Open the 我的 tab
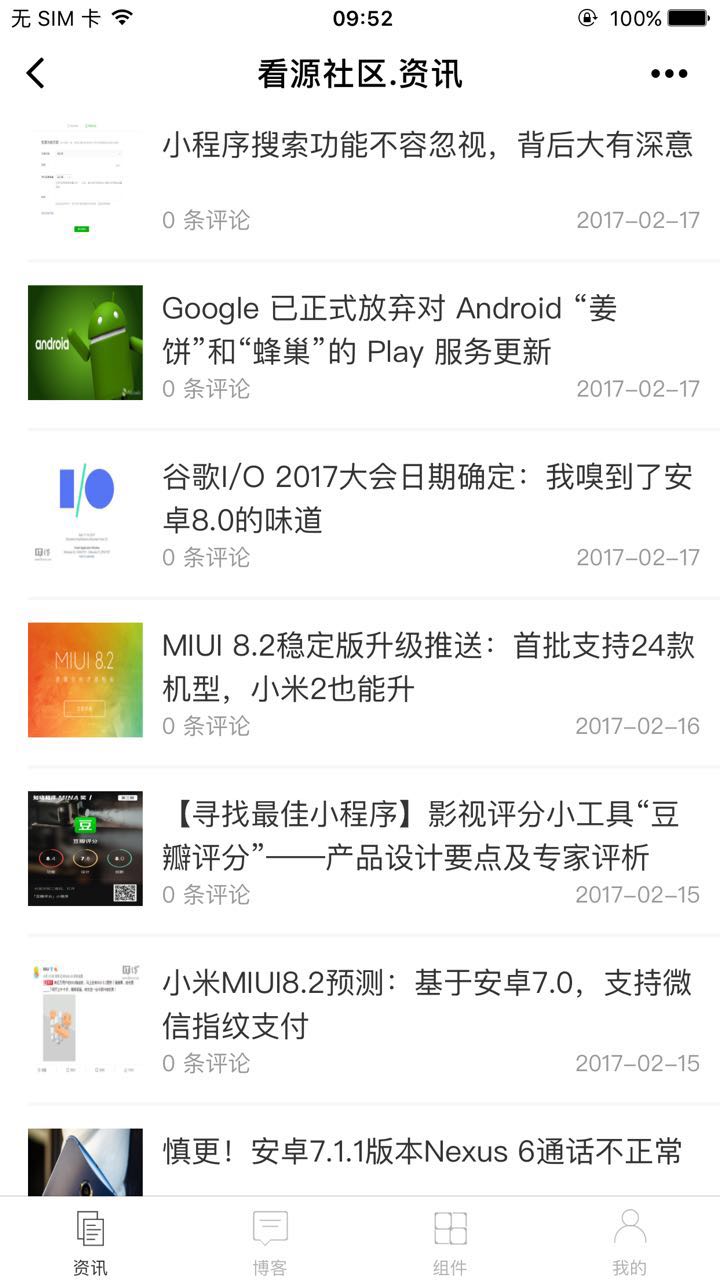 629,1241
